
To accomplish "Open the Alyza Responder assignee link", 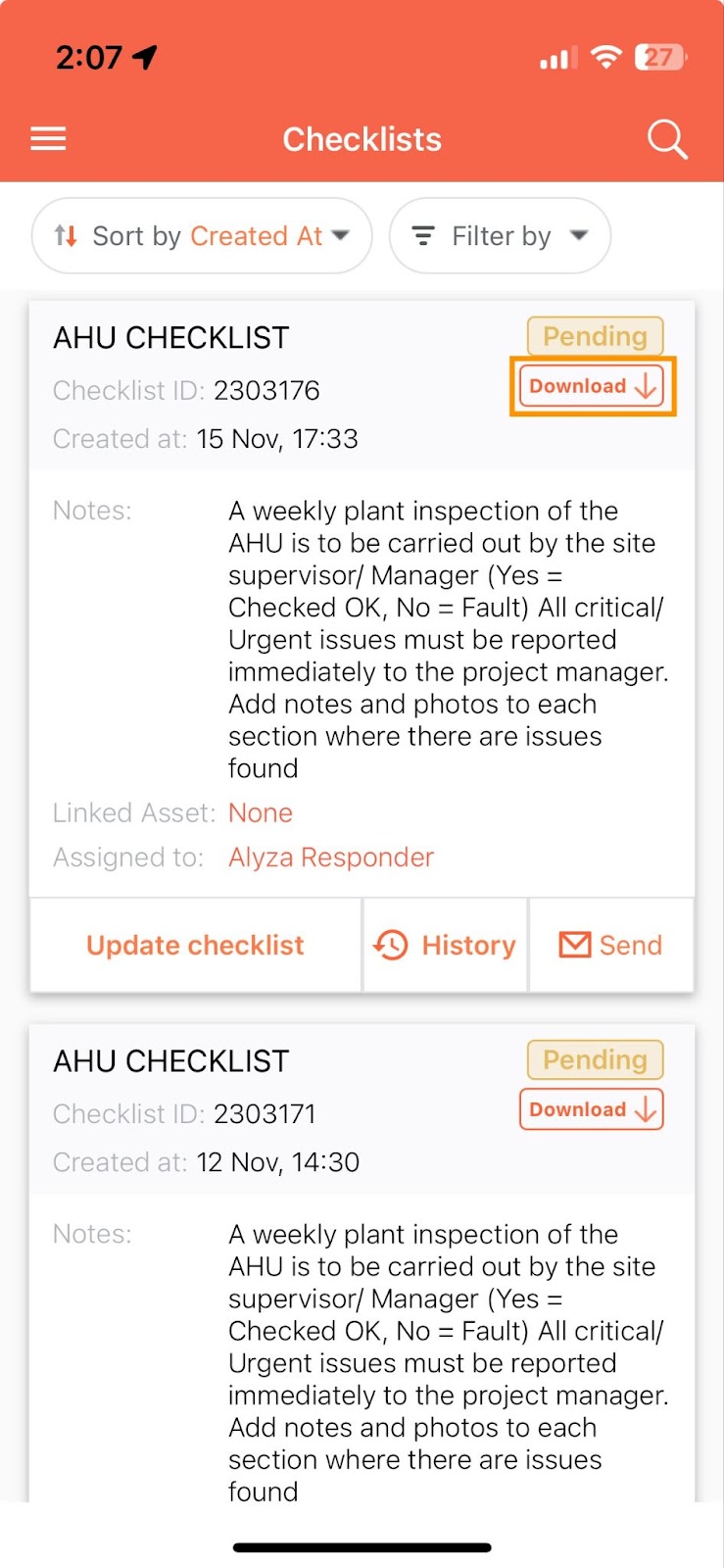I will (x=331, y=857).
